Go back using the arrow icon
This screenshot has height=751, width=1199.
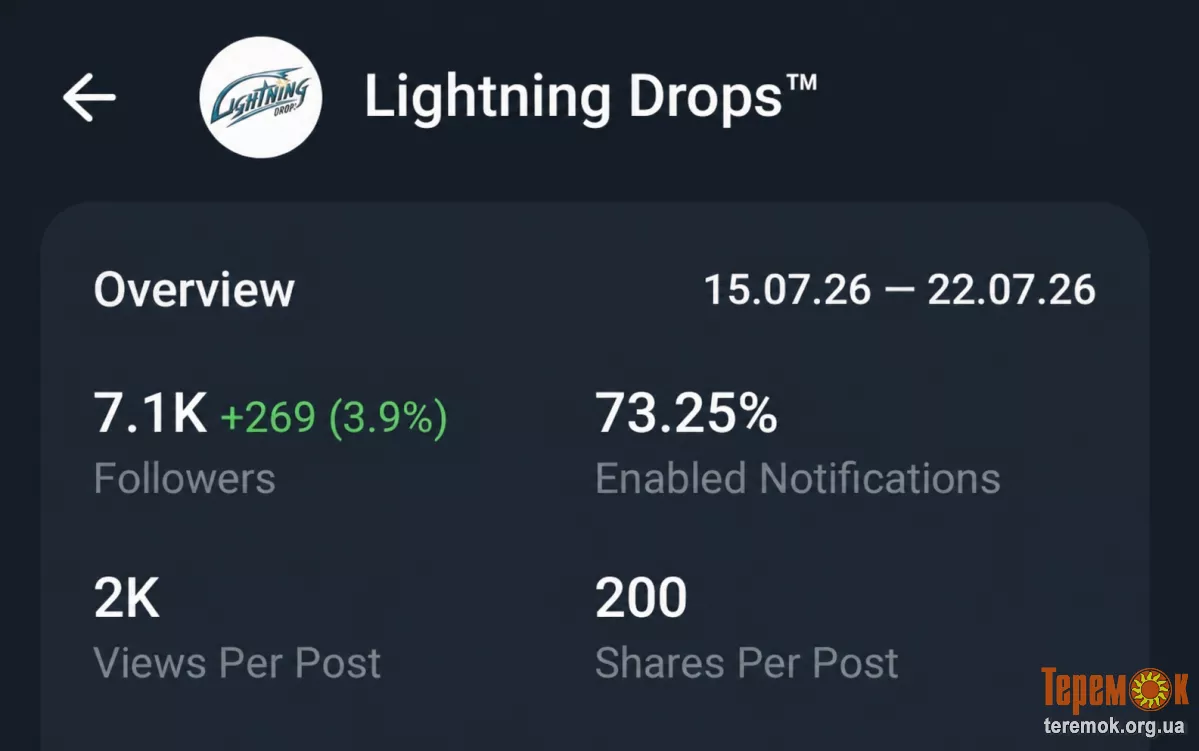[89, 97]
